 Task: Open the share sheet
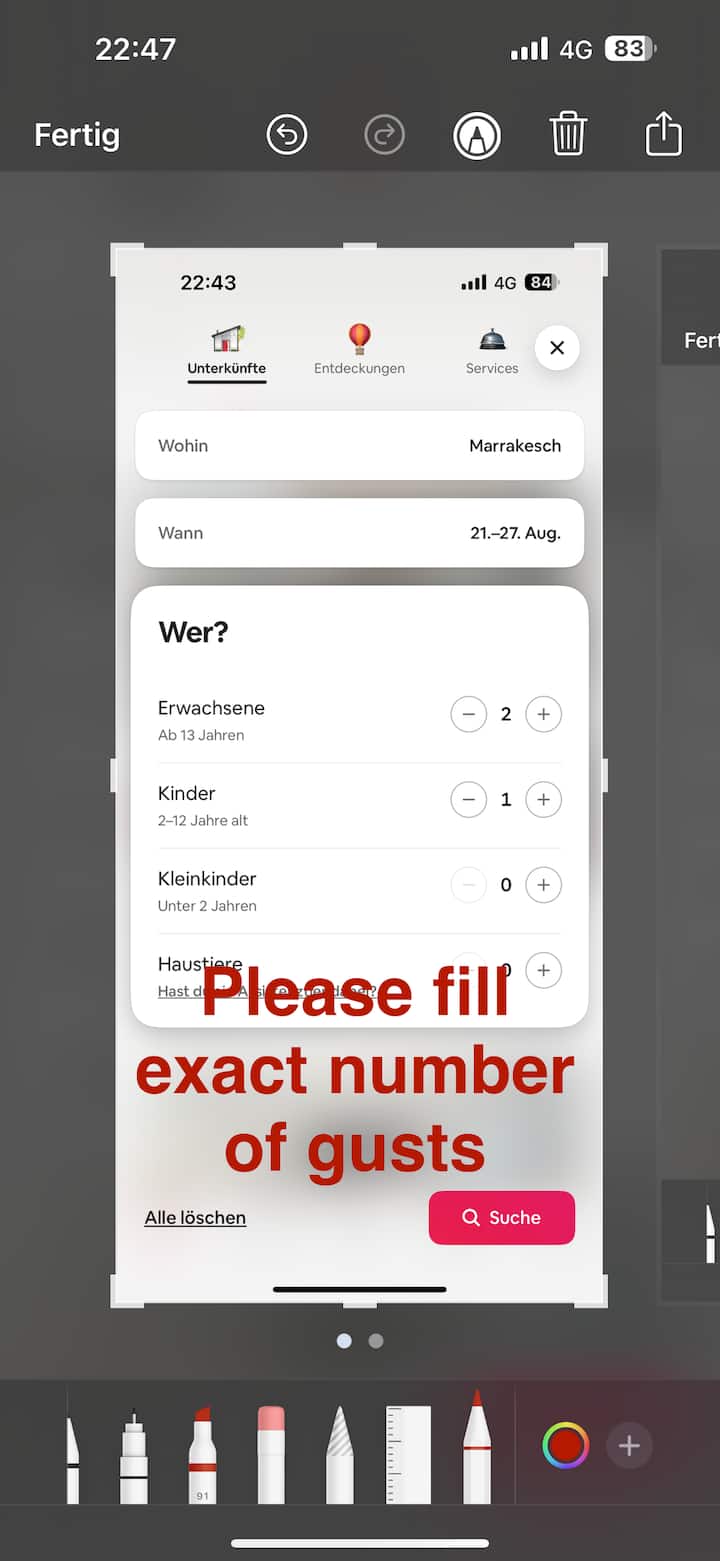coord(663,134)
